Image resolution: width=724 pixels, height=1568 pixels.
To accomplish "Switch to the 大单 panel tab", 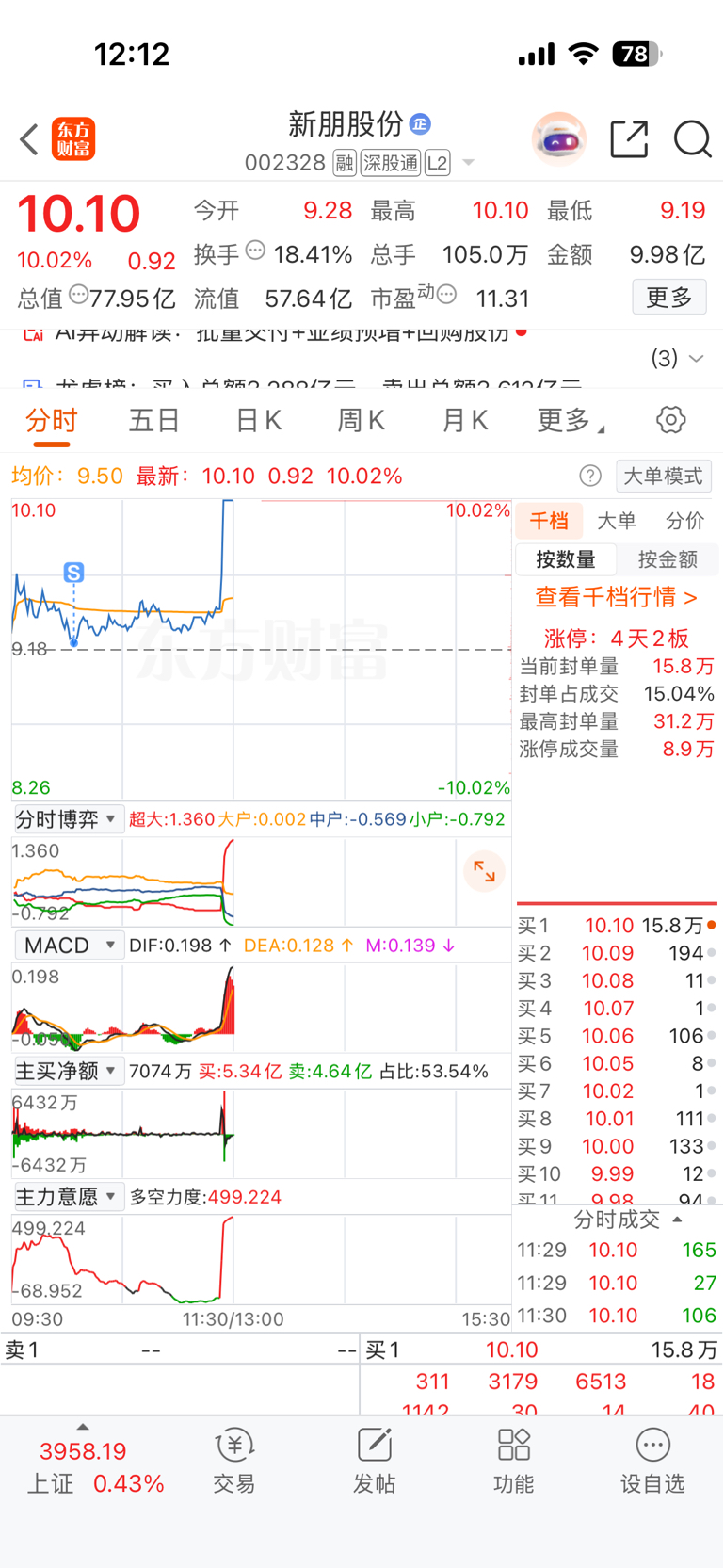I will [617, 521].
